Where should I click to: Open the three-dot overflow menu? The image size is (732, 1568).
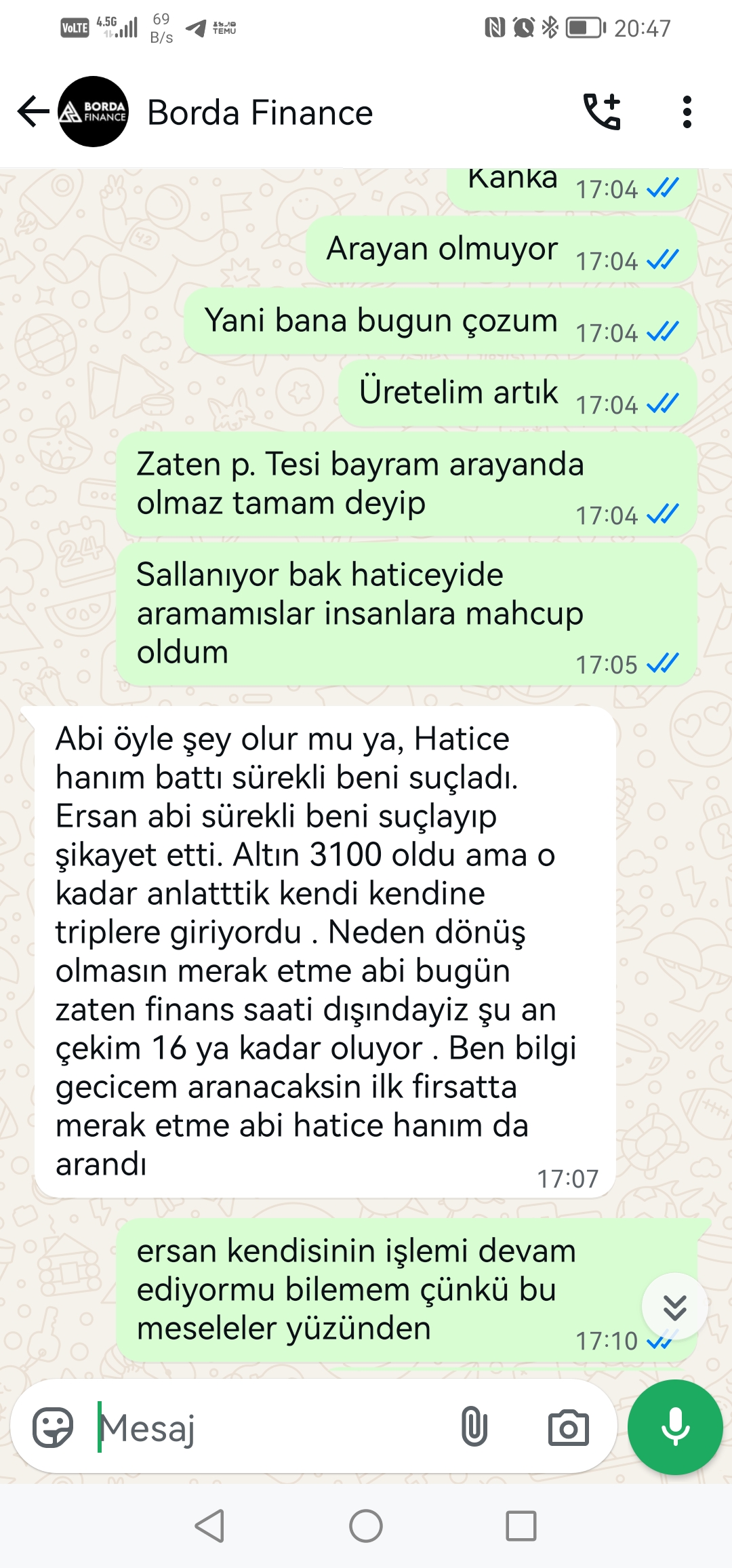[x=687, y=112]
